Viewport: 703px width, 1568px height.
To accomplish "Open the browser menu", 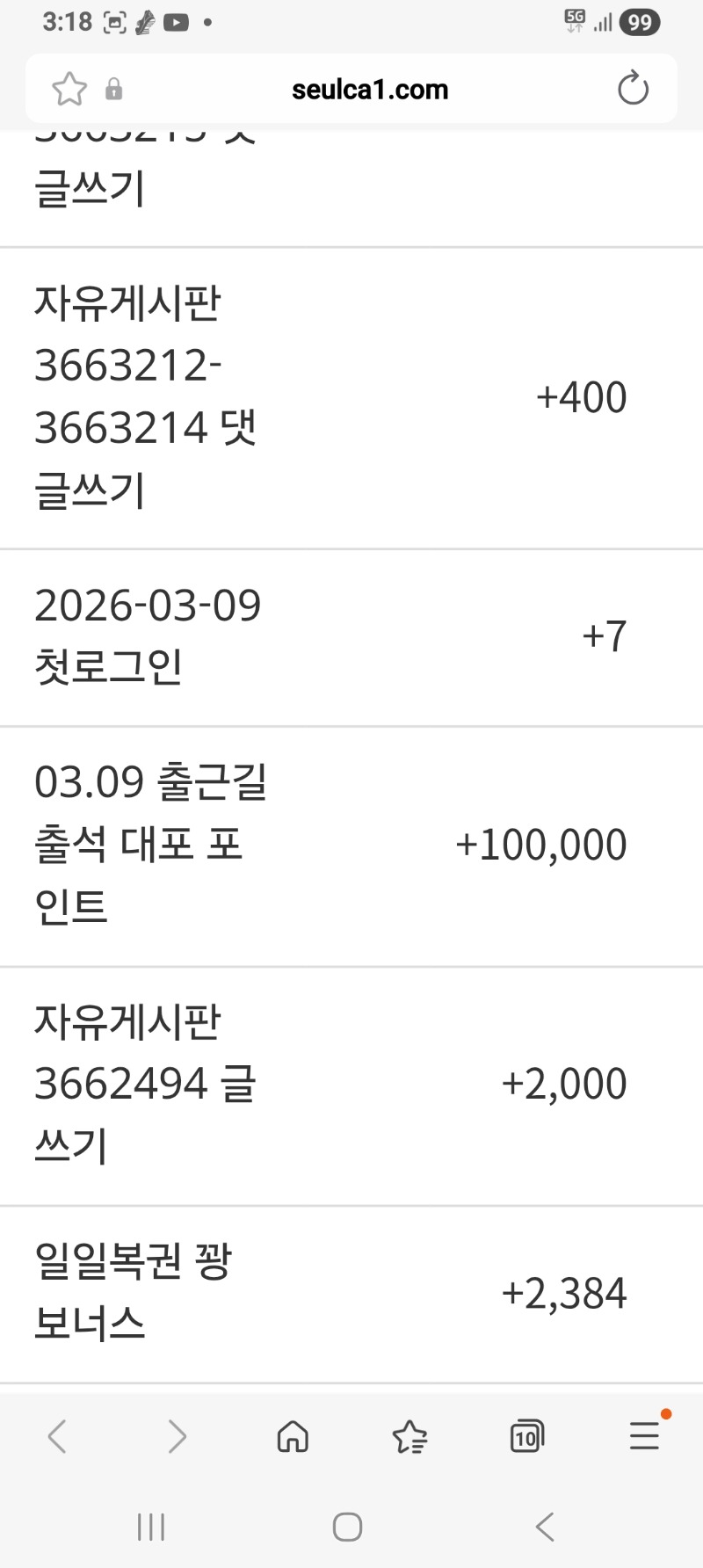I will (x=644, y=1435).
